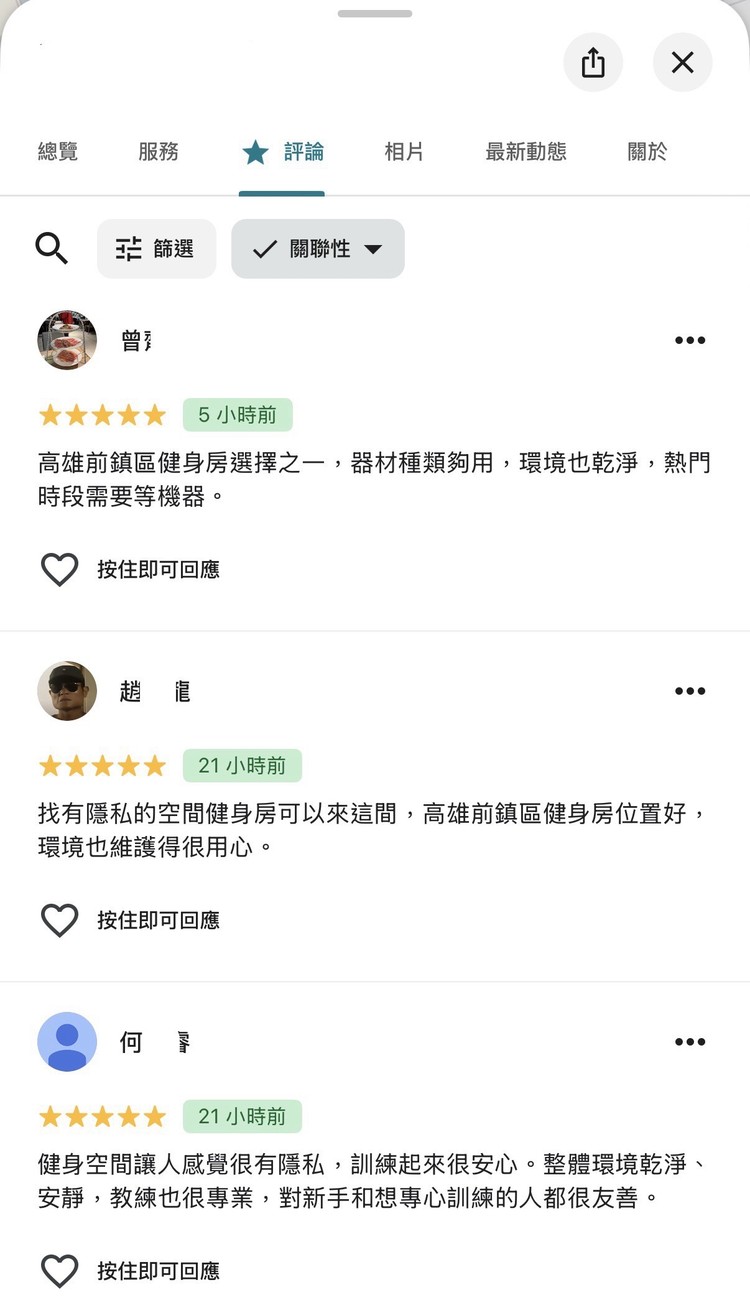This screenshot has width=750, height=1313.
Task: Open the share icon at the top
Action: pyautogui.click(x=593, y=62)
